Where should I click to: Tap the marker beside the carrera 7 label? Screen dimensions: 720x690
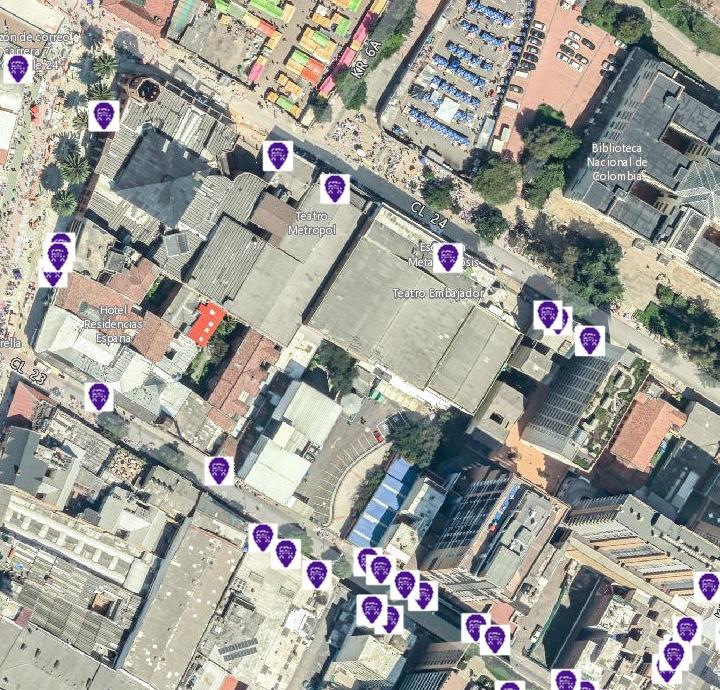[17, 68]
